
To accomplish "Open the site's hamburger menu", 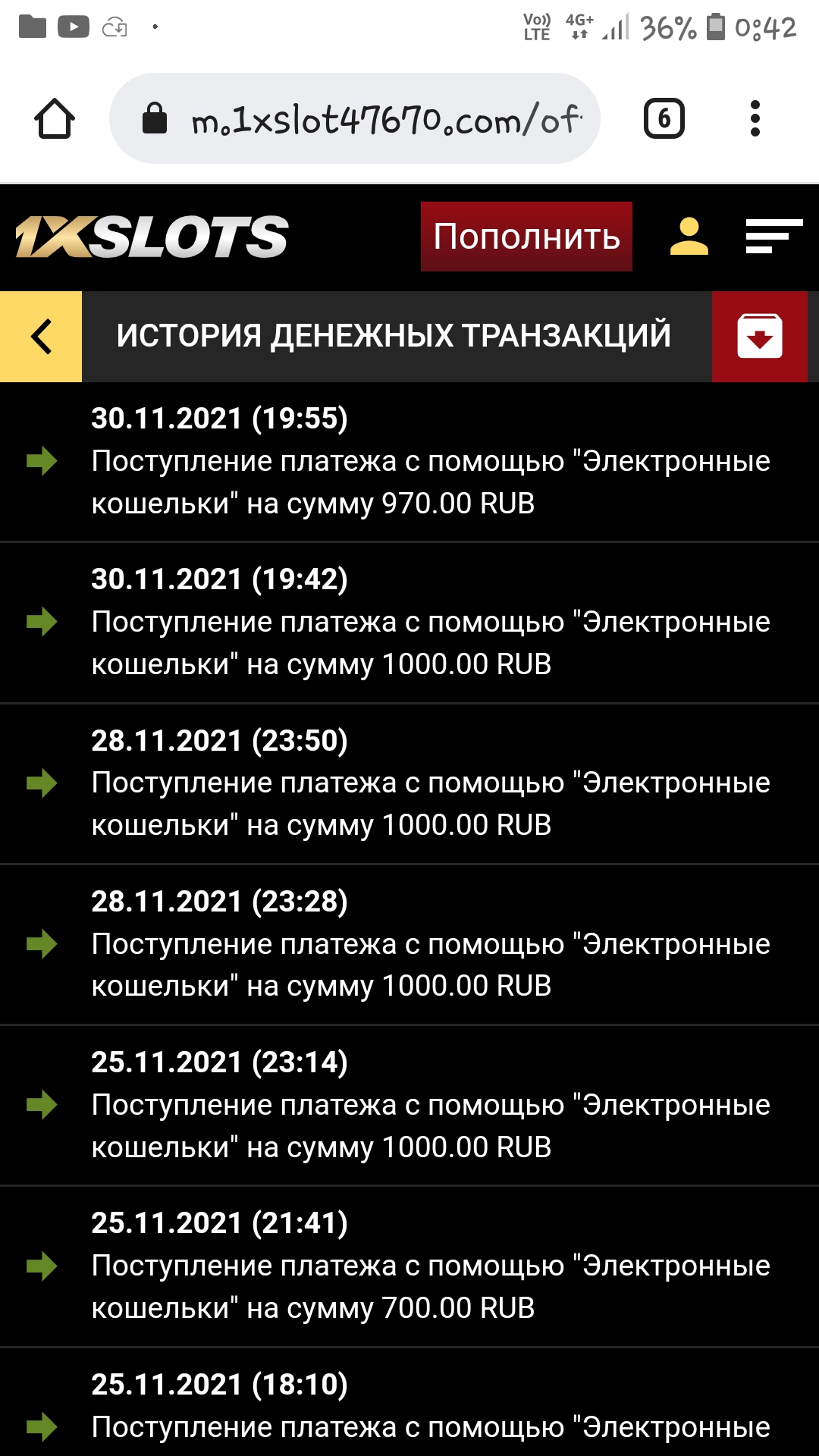I will 773,237.
